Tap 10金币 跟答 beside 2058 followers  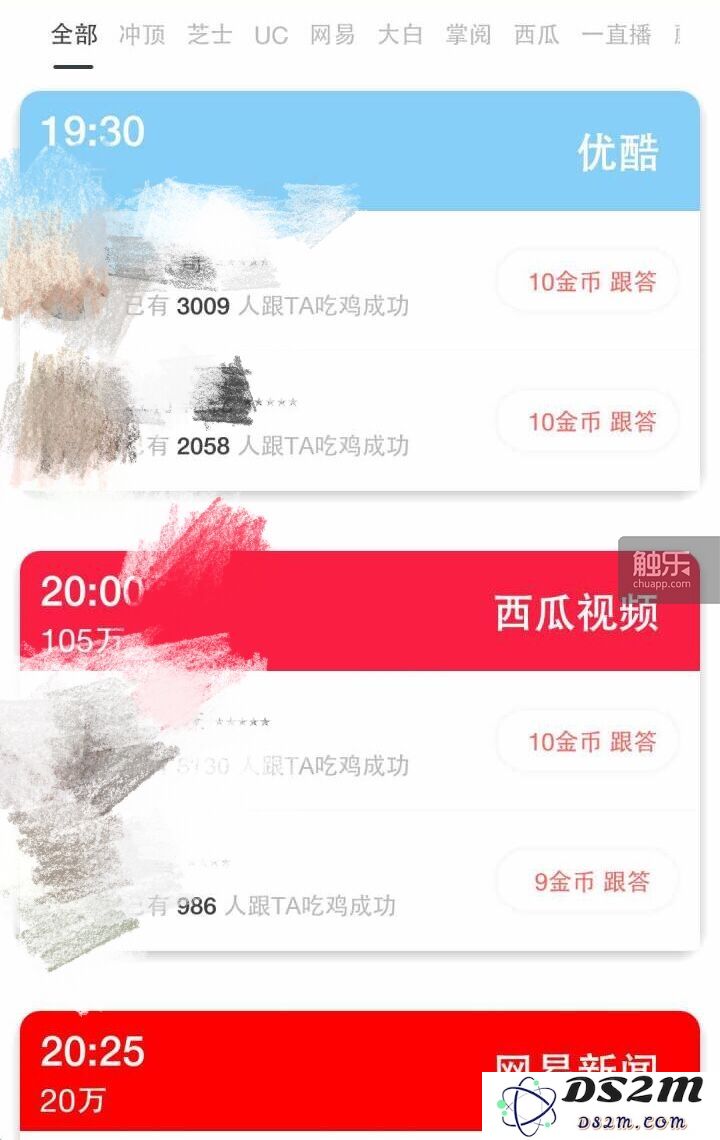click(591, 422)
